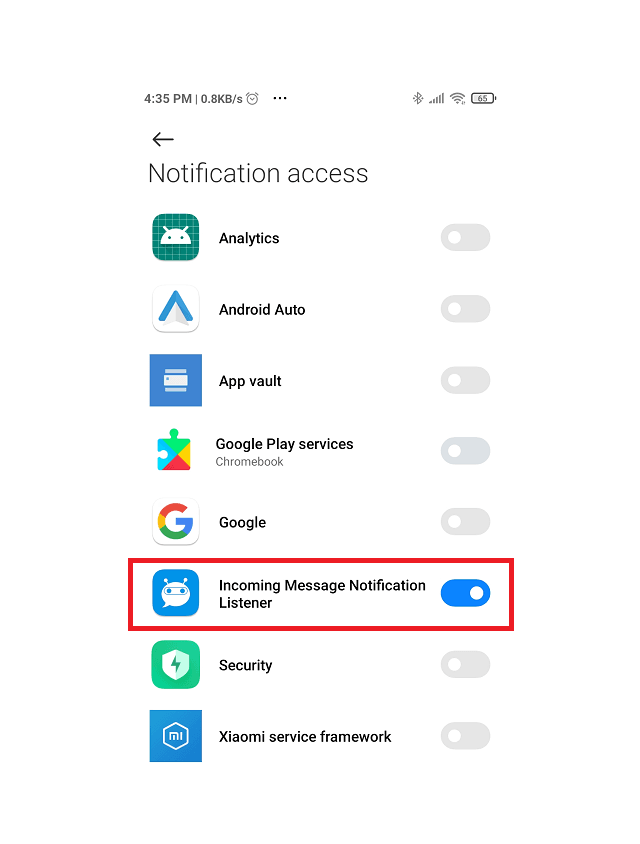Enable Xiaomi service framework notification access

[x=465, y=736]
